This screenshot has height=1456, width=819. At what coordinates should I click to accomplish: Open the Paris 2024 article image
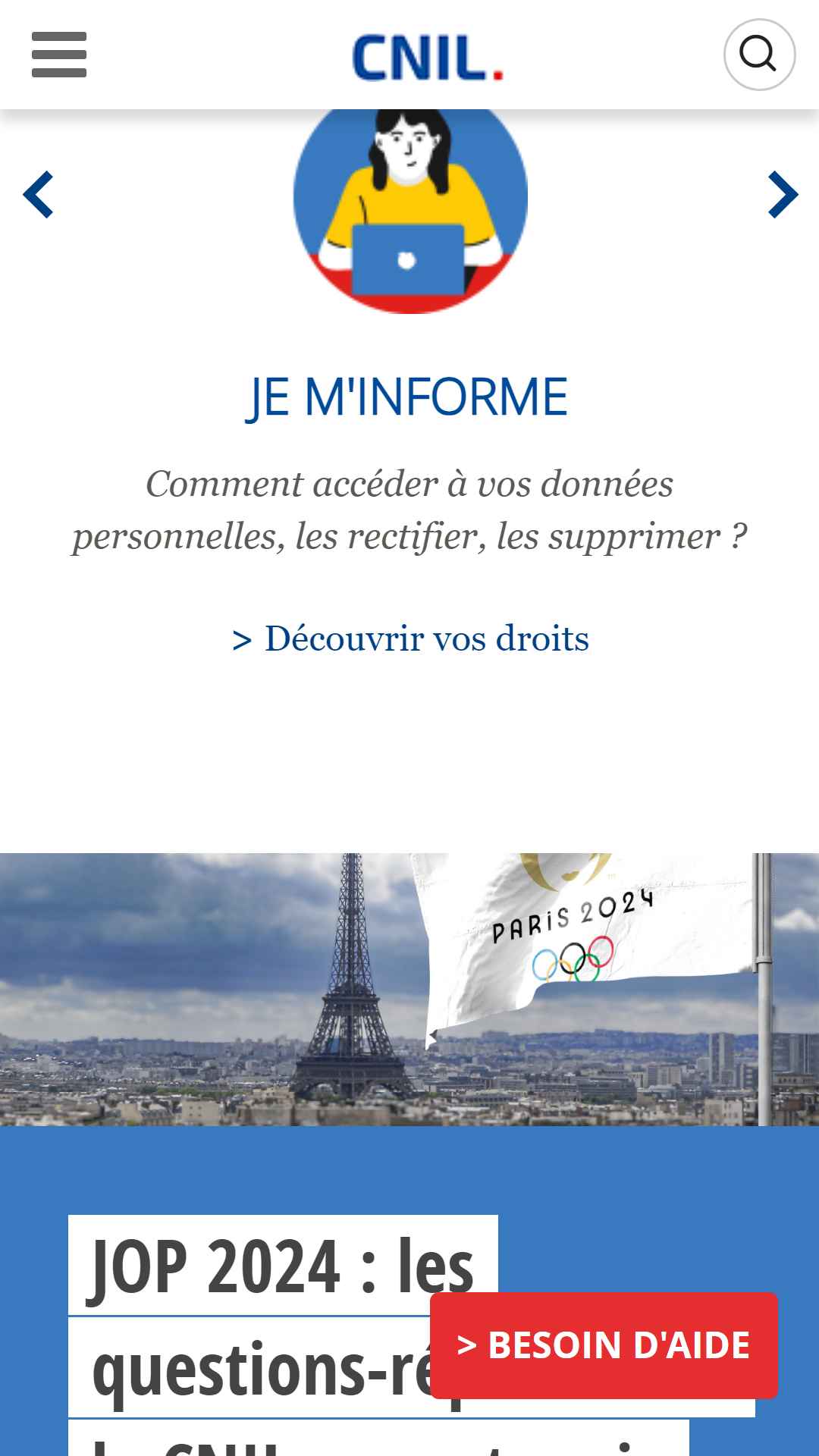tap(409, 990)
